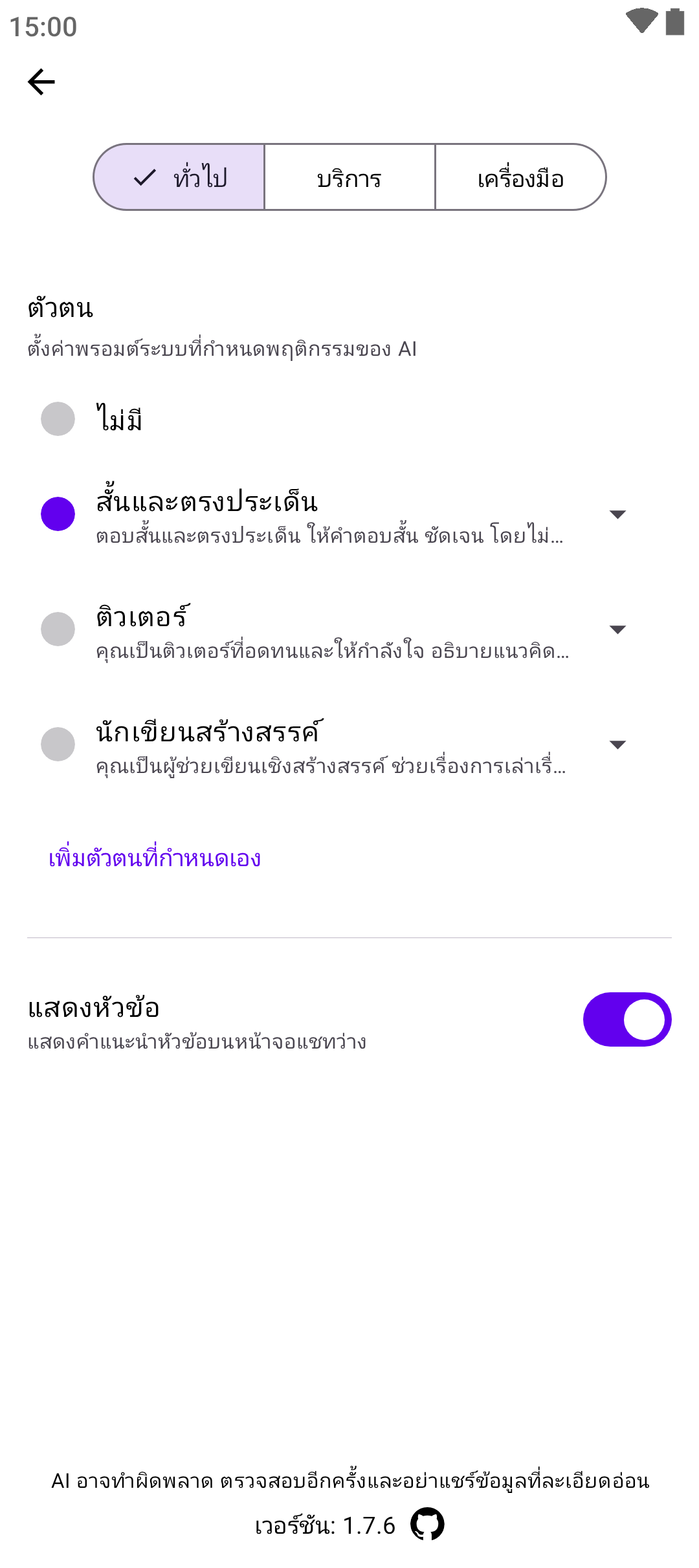Expand the สั้นและตรงประเด็น description

[x=617, y=514]
